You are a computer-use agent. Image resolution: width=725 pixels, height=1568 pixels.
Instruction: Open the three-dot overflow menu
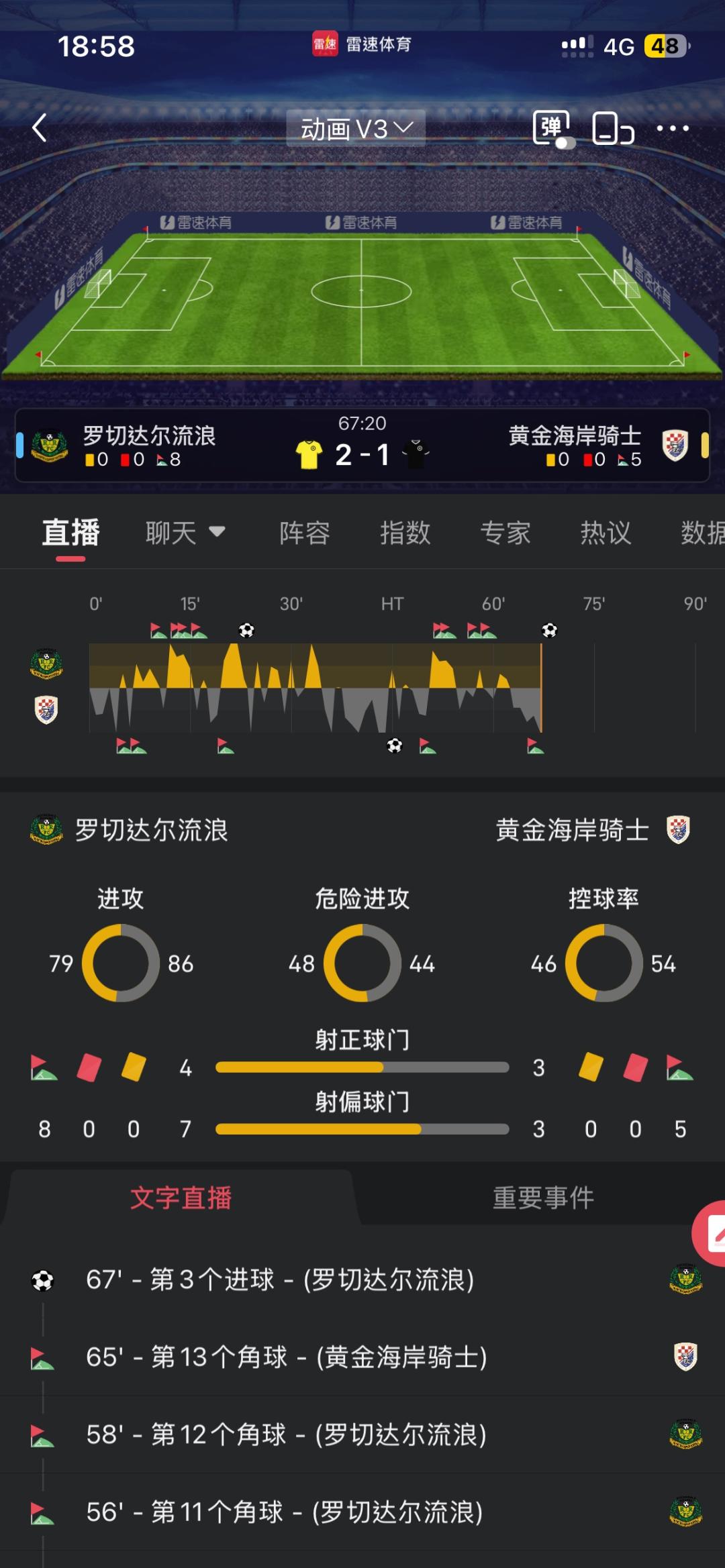pos(673,128)
